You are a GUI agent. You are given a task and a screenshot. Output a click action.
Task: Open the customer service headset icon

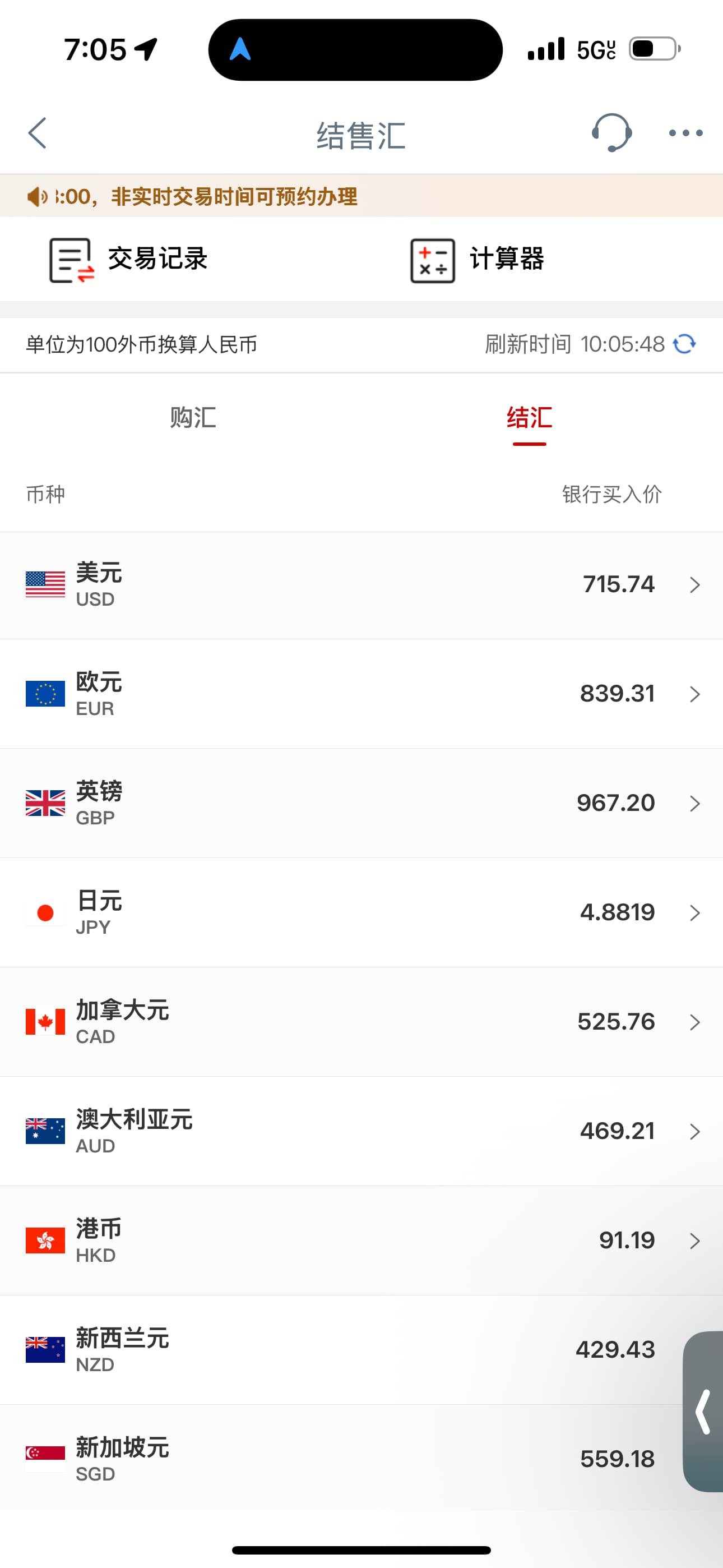[x=611, y=133]
